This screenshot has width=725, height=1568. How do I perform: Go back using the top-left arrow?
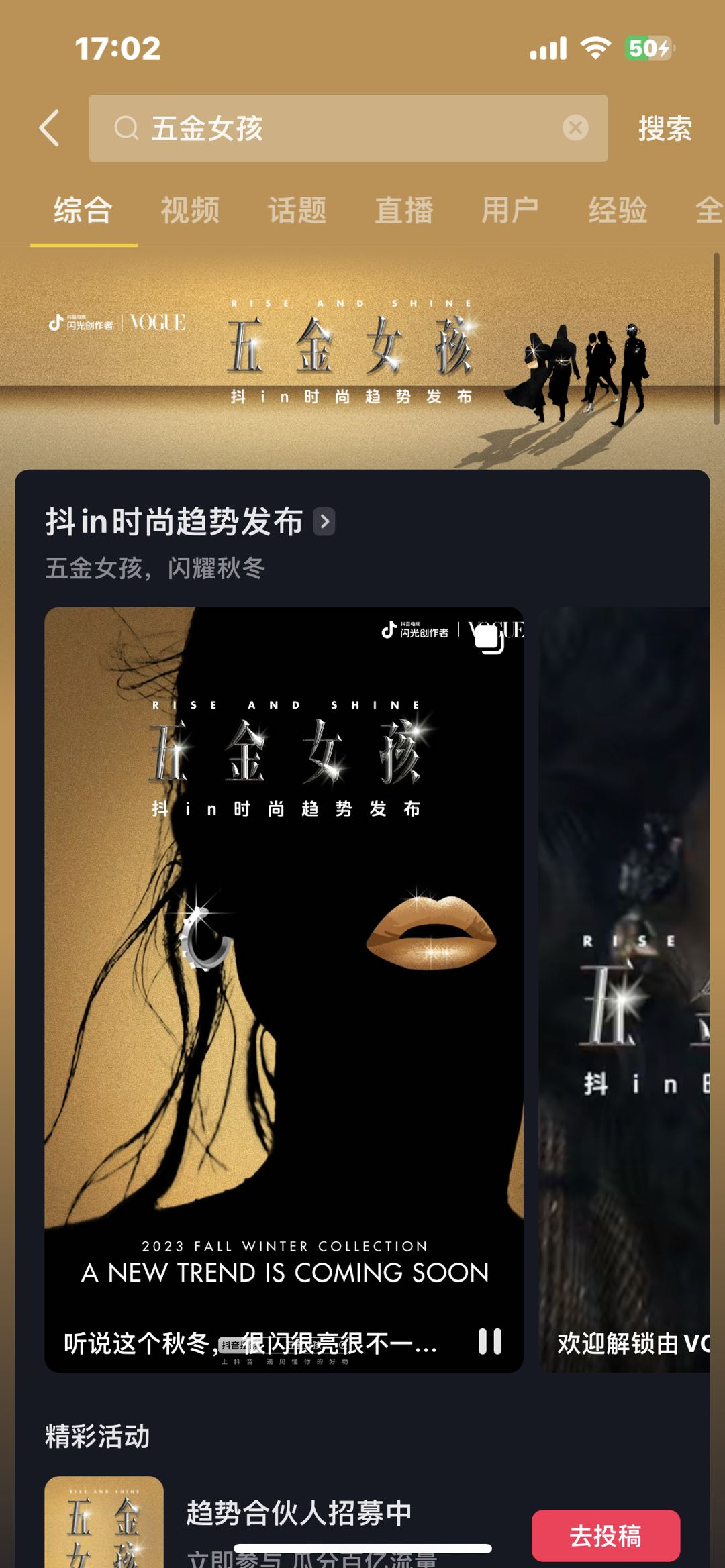coord(50,127)
